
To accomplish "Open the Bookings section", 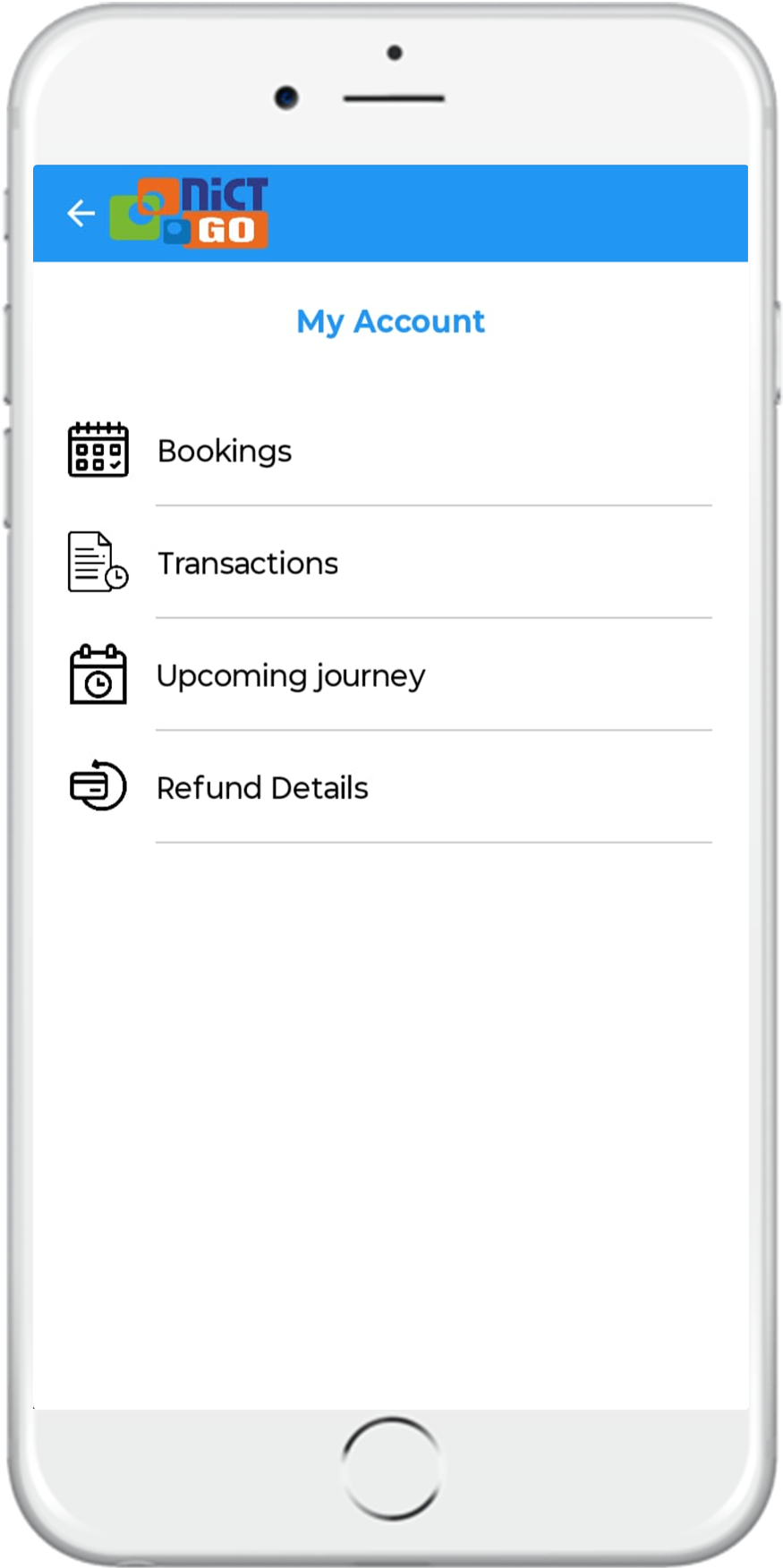I will [x=225, y=451].
